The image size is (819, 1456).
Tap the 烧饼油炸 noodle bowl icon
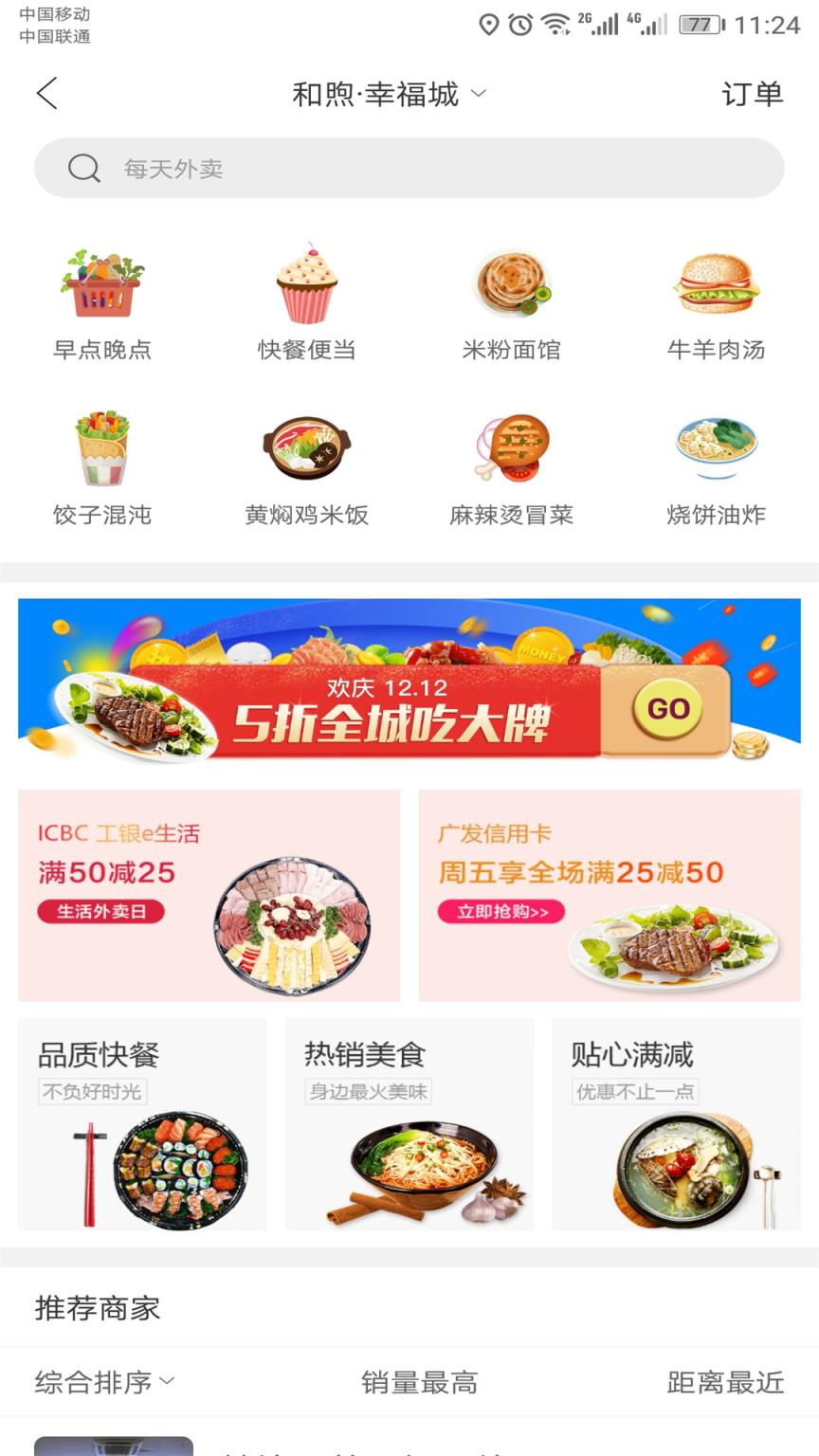point(717,447)
